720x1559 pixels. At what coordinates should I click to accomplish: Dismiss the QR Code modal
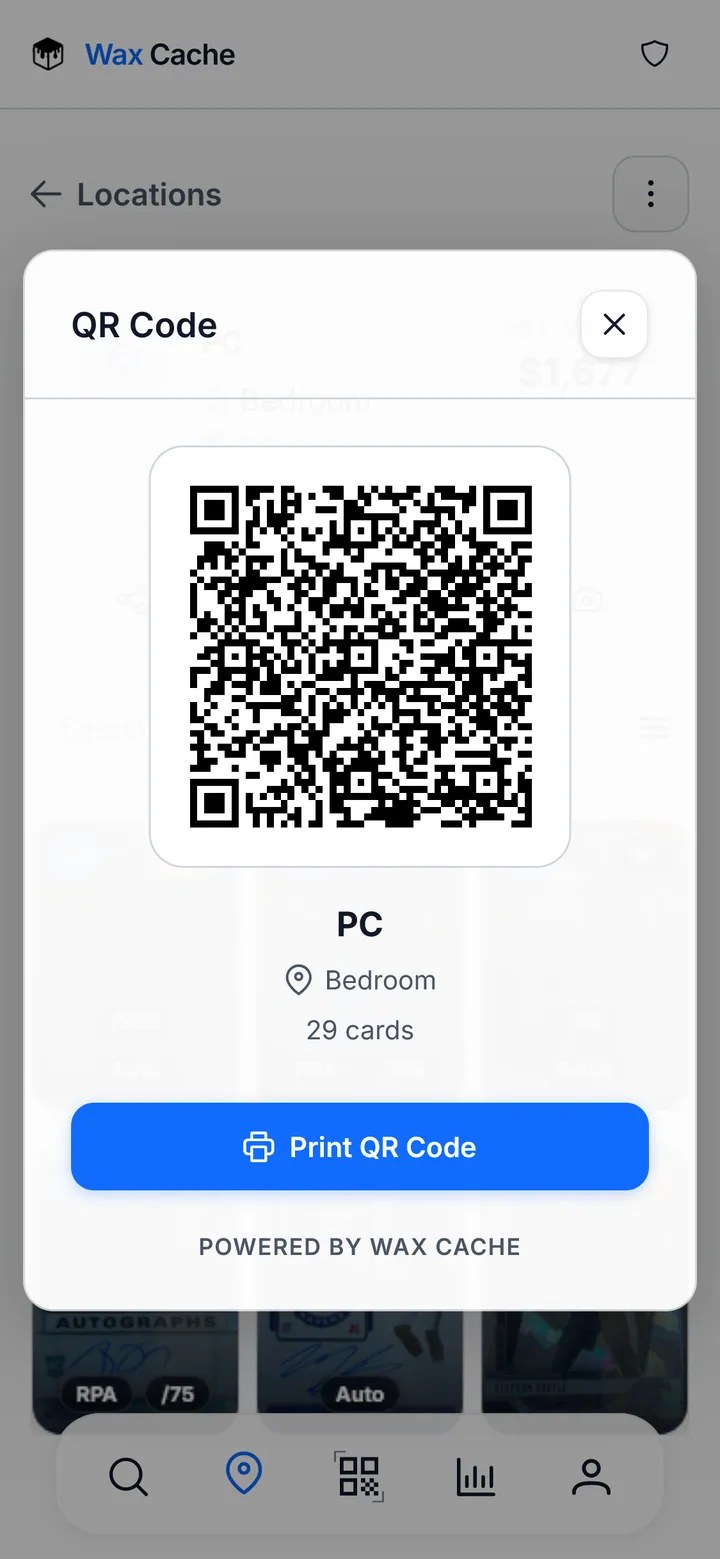613,324
